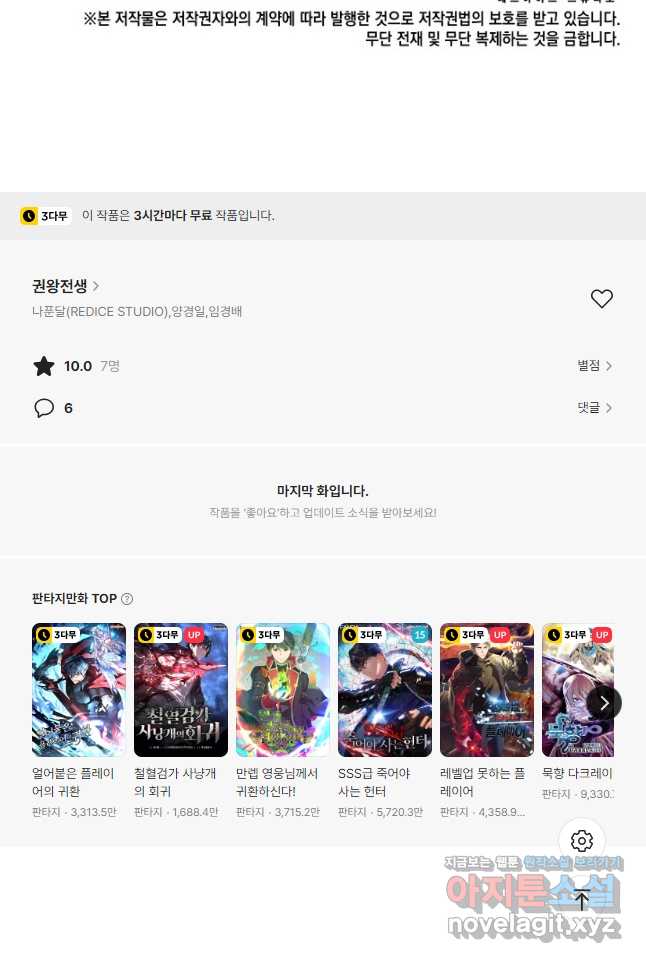Open the 별점 rating page
The height and width of the screenshot is (963, 646).
click(594, 366)
